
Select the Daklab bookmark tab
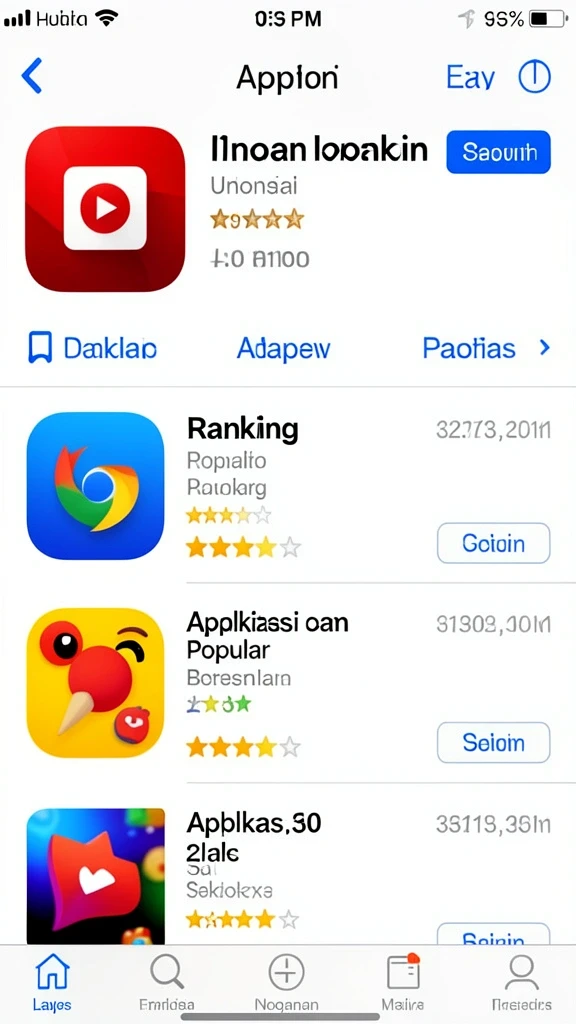click(92, 347)
